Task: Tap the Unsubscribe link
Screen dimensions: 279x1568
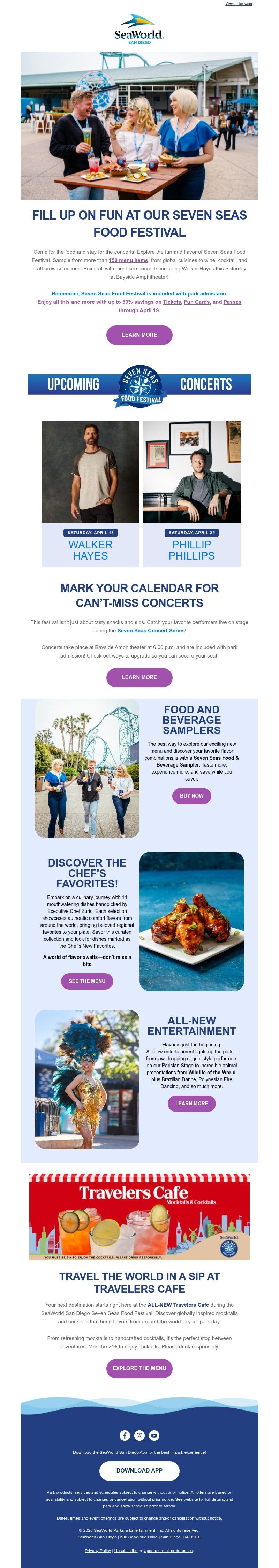Action: coord(126,1550)
